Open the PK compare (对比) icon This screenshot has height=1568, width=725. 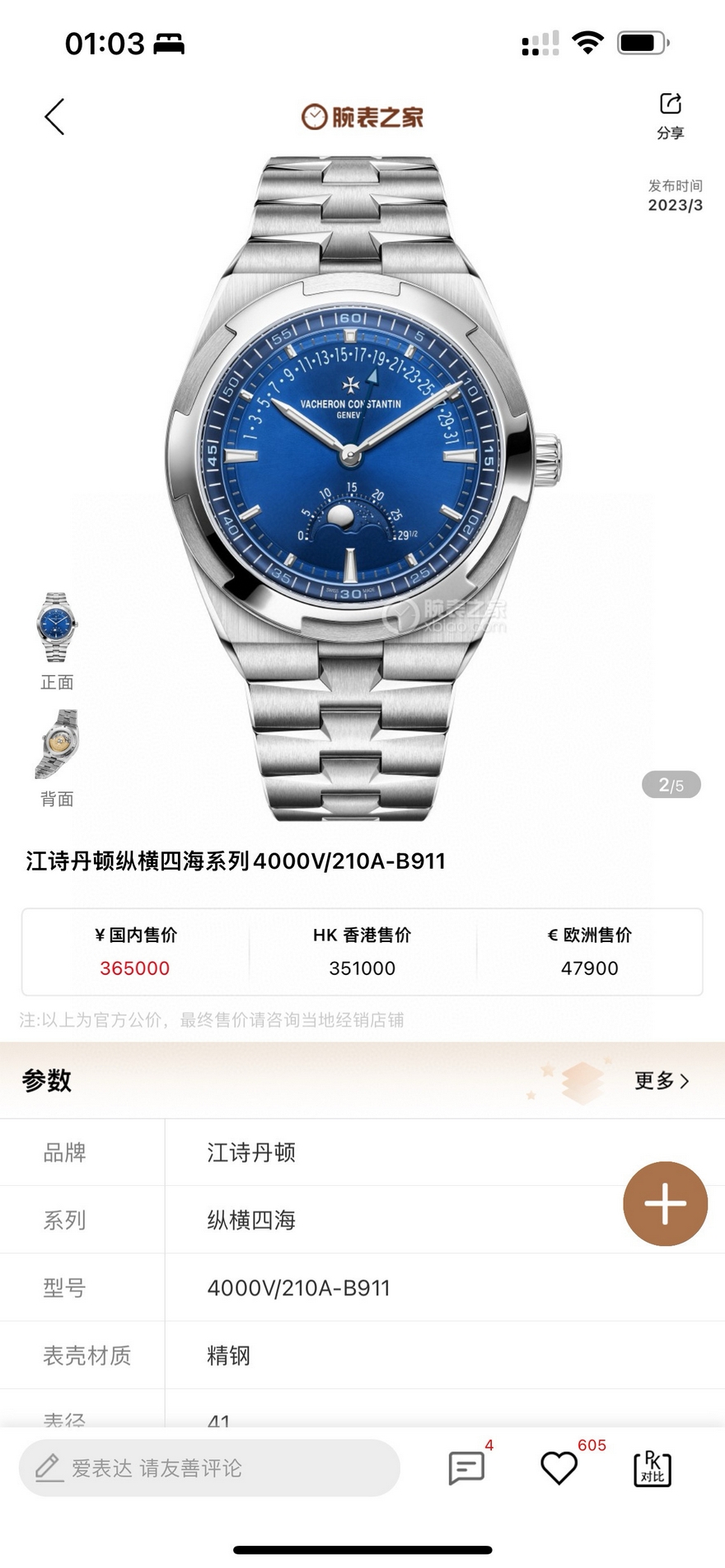[652, 1468]
